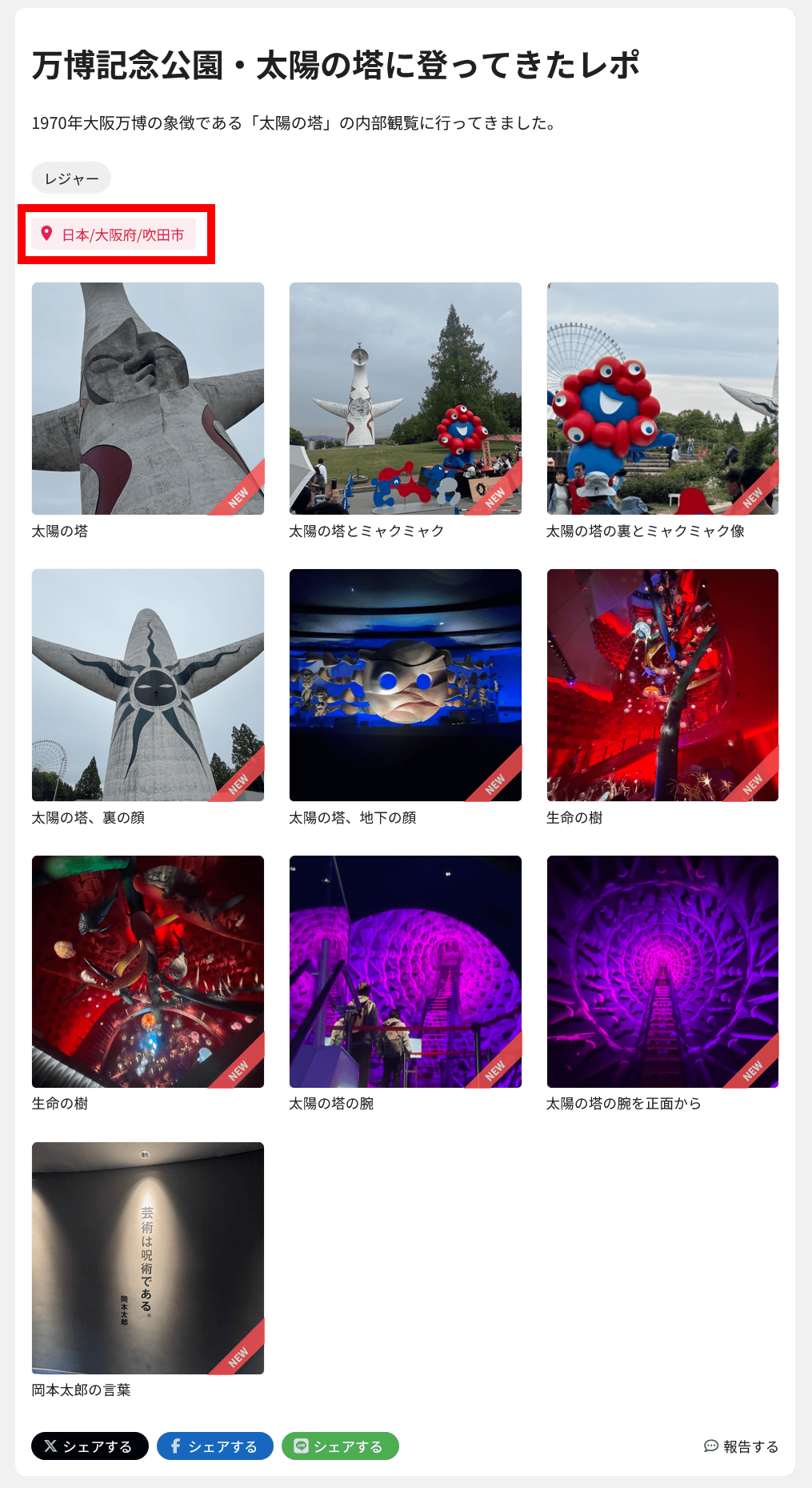The height and width of the screenshot is (1488, 812).
Task: Share this post on X
Action: 90,1446
